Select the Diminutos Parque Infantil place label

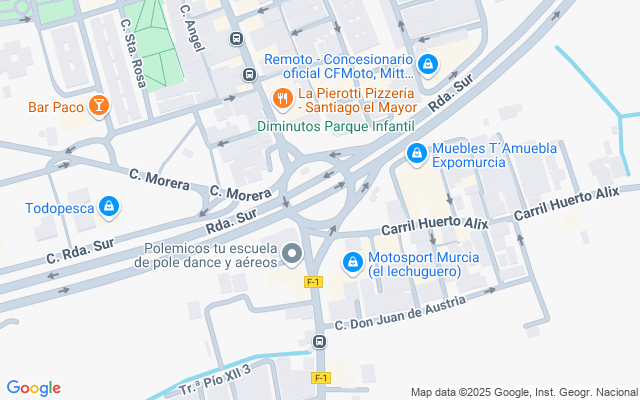point(336,127)
